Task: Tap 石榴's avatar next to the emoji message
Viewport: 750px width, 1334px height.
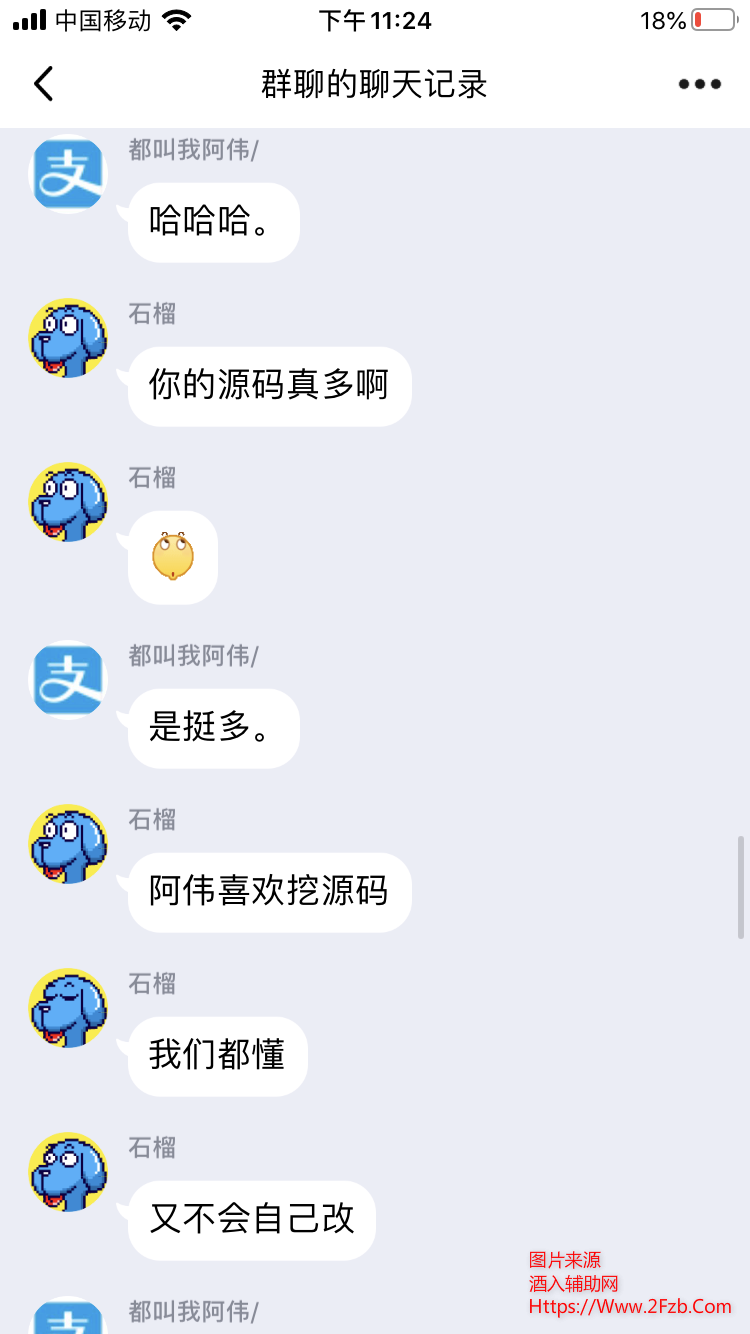Action: tap(67, 503)
